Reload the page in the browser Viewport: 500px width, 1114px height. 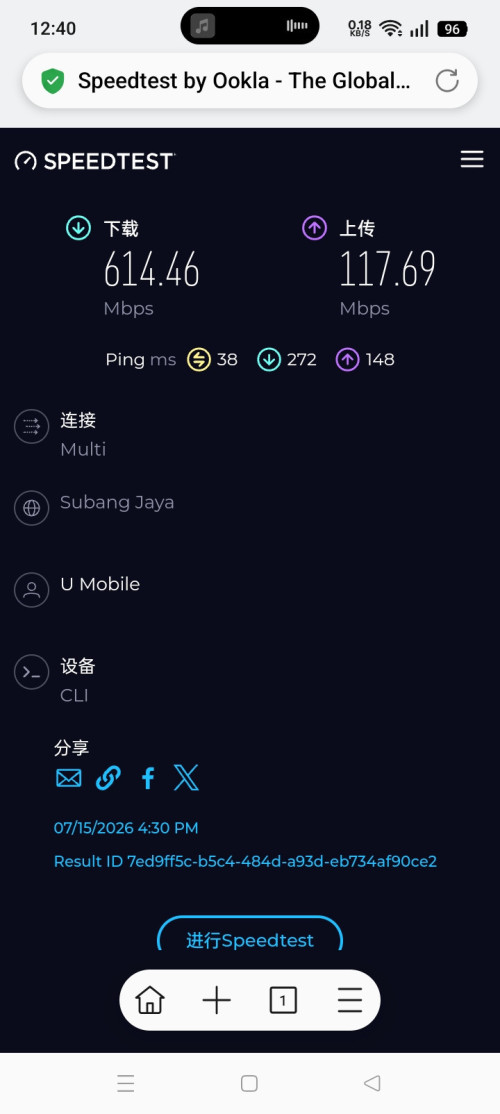pyautogui.click(x=447, y=80)
